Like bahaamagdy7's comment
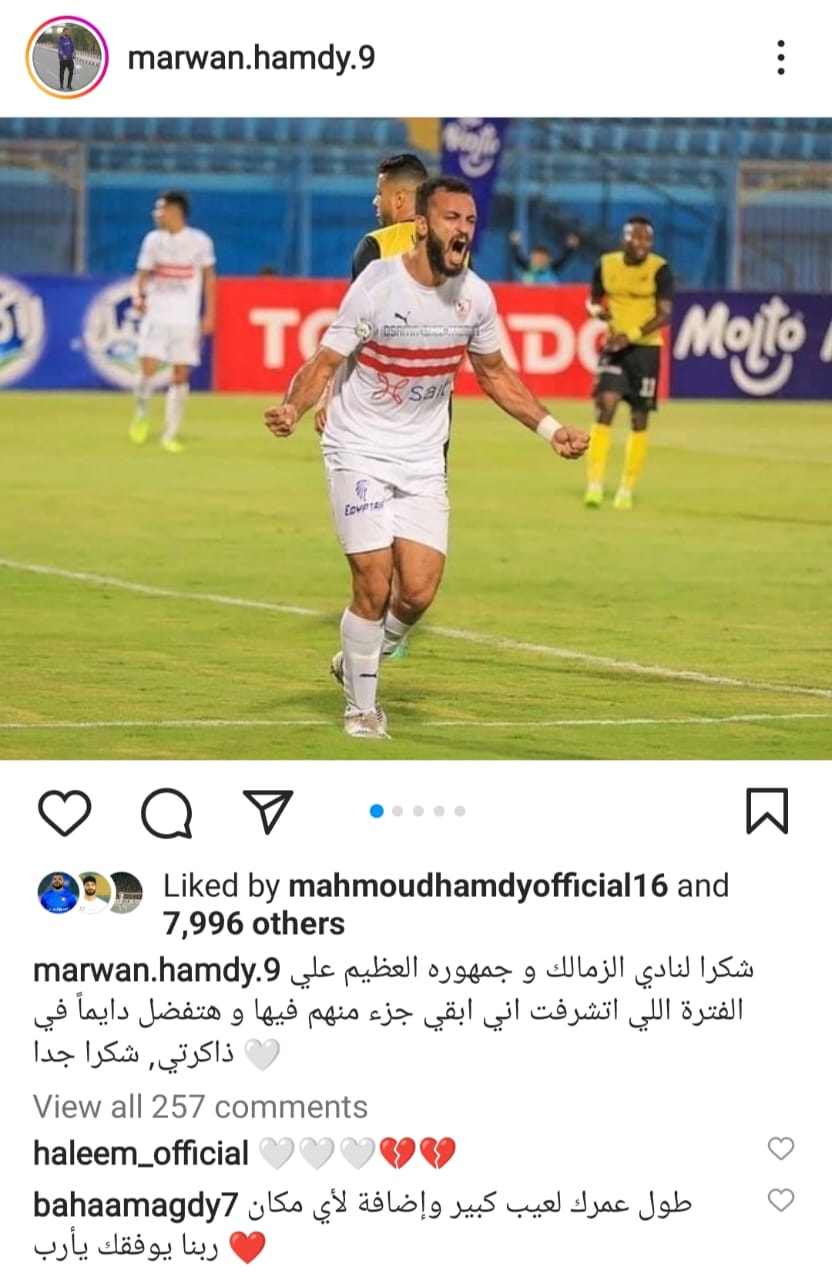Image resolution: width=832 pixels, height=1280 pixels. (781, 1199)
